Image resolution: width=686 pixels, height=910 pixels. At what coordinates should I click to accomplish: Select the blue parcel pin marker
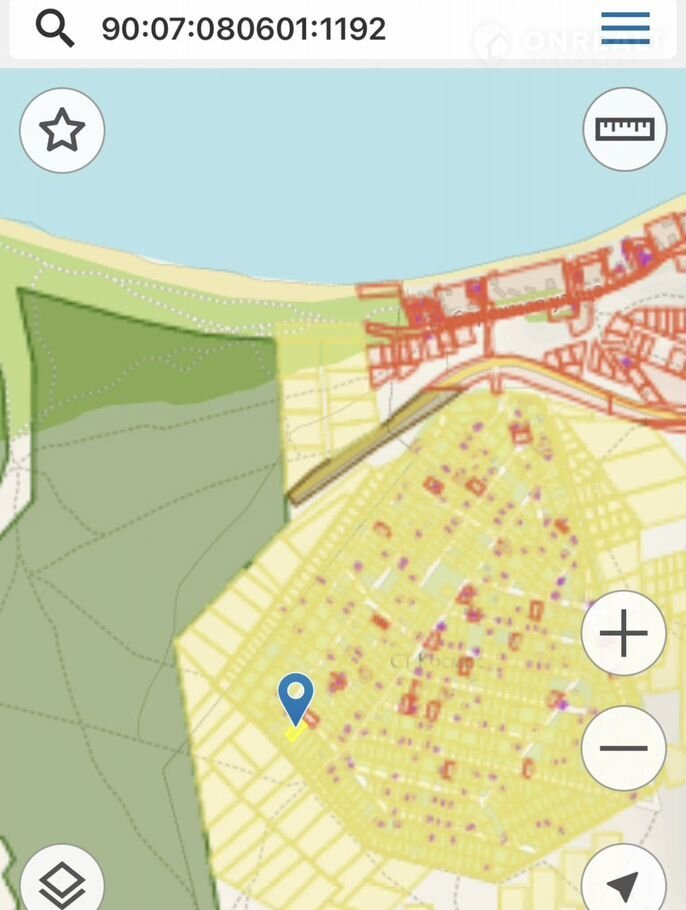click(x=295, y=697)
